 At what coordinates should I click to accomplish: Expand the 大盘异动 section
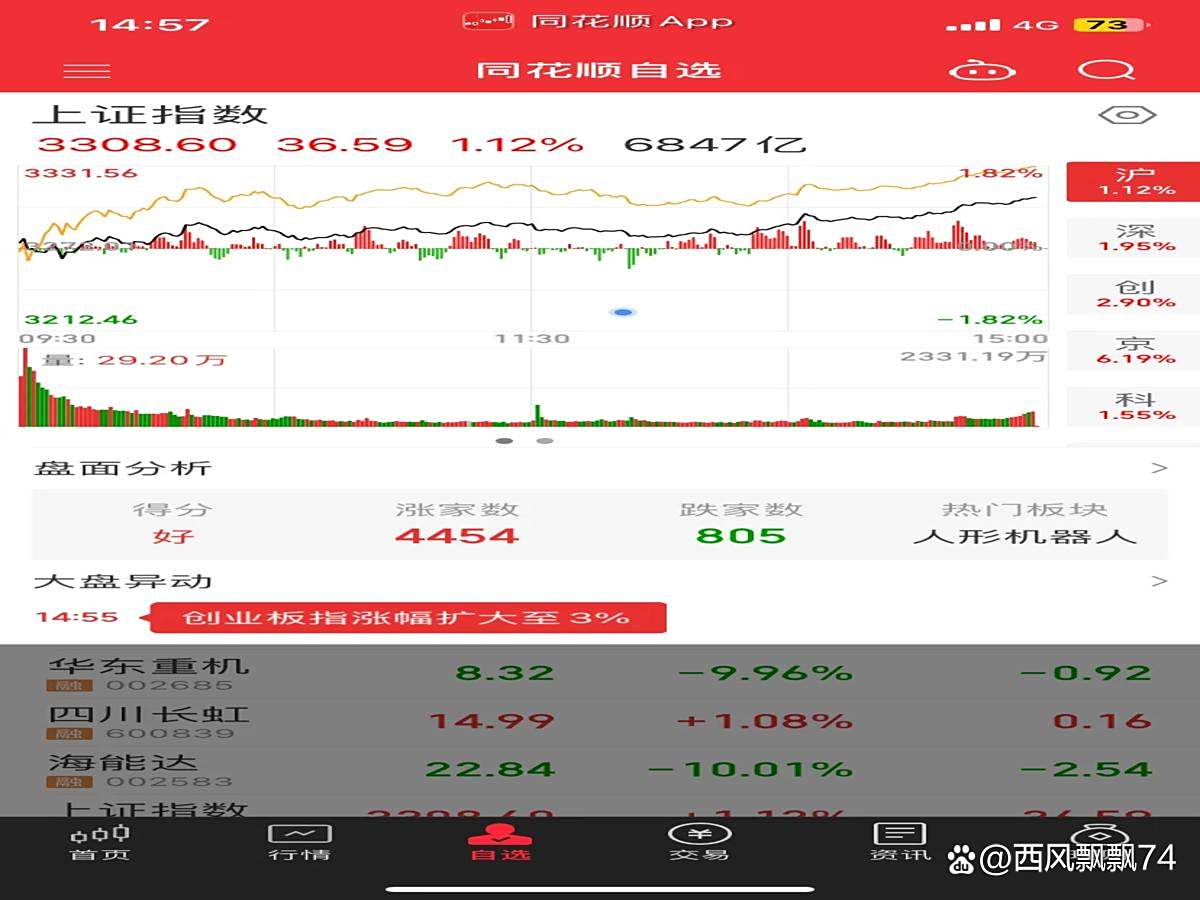[1159, 581]
